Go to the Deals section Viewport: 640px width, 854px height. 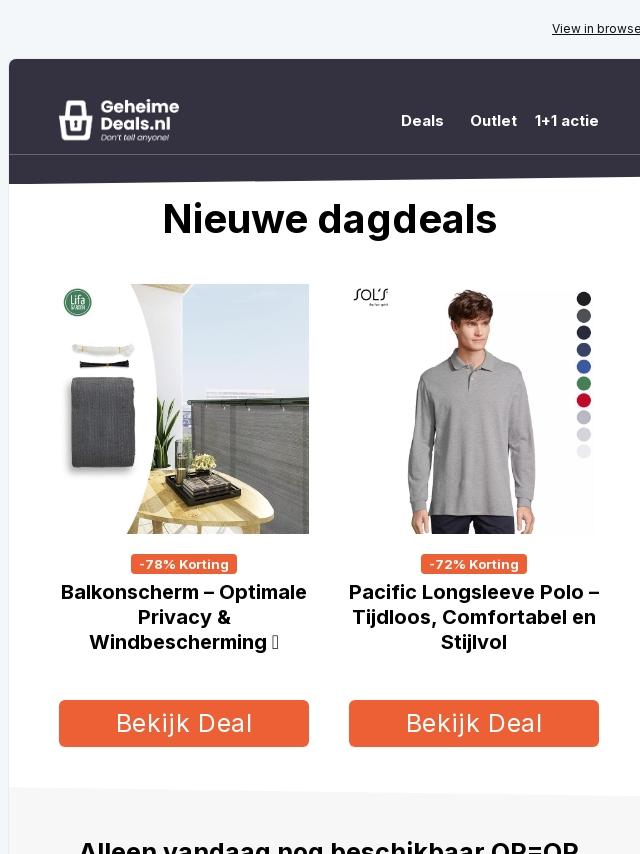tap(422, 120)
